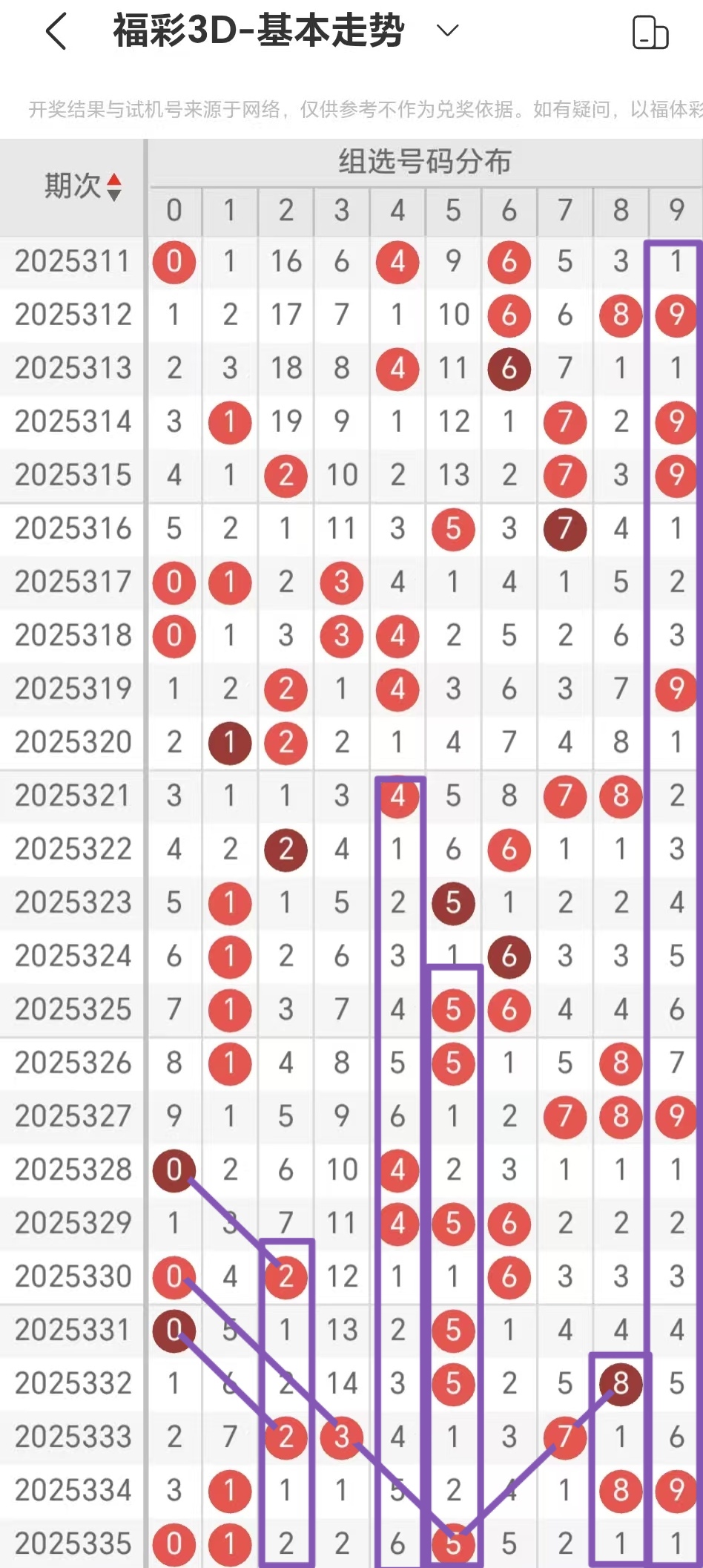
Task: Toggle the 期次 sort order arrows
Action: [113, 187]
